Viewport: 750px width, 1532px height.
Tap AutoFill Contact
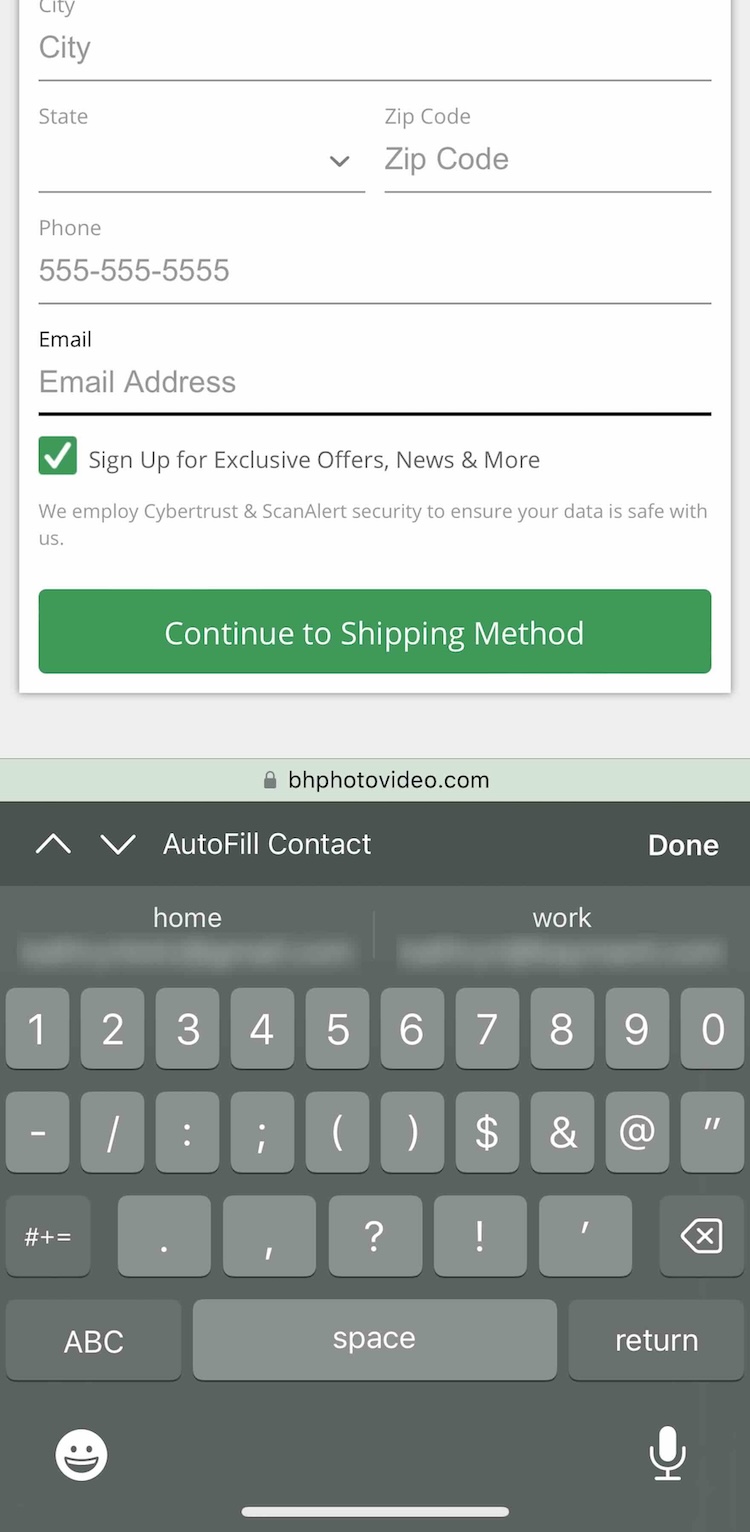click(267, 845)
